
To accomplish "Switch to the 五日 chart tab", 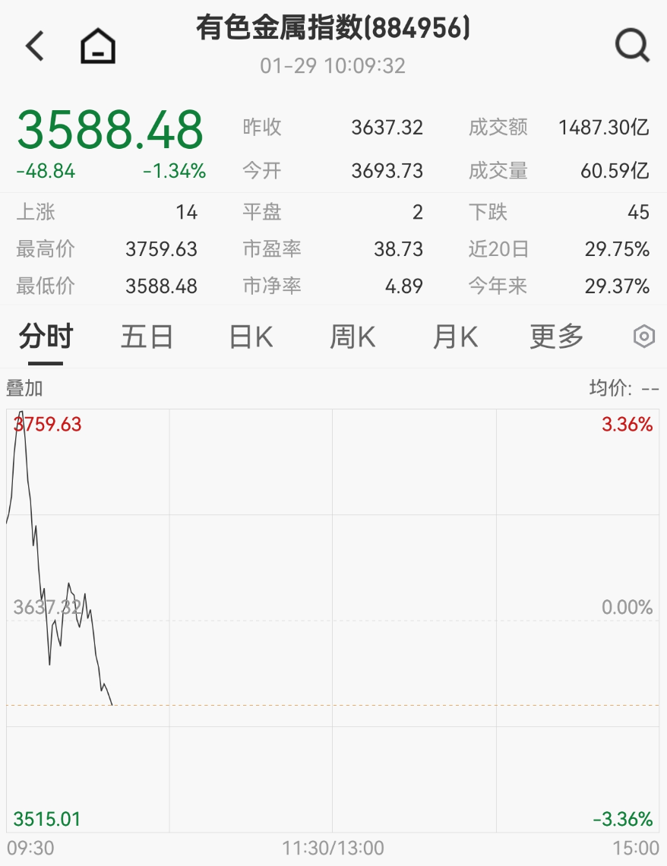I will pyautogui.click(x=147, y=337).
